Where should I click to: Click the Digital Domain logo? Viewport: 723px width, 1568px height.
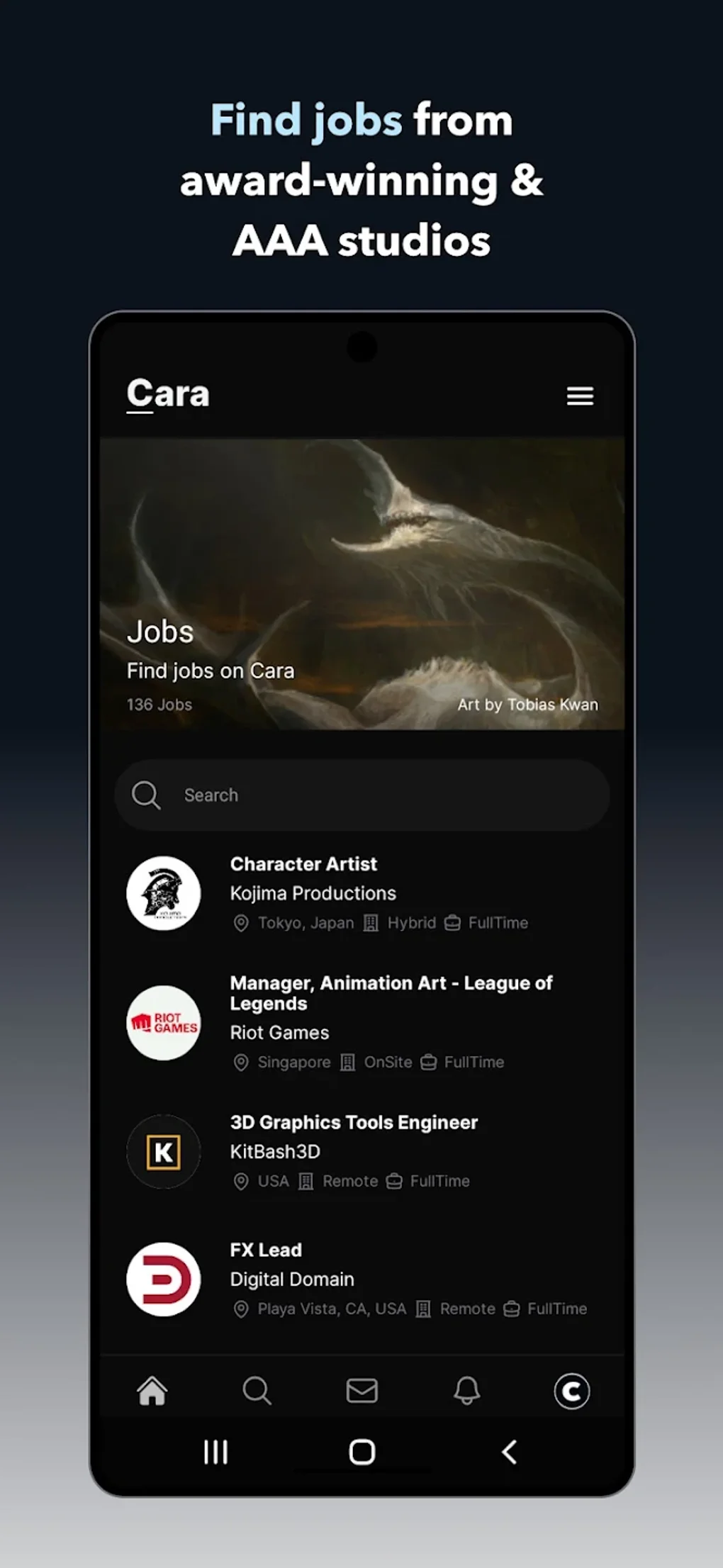click(x=164, y=1279)
